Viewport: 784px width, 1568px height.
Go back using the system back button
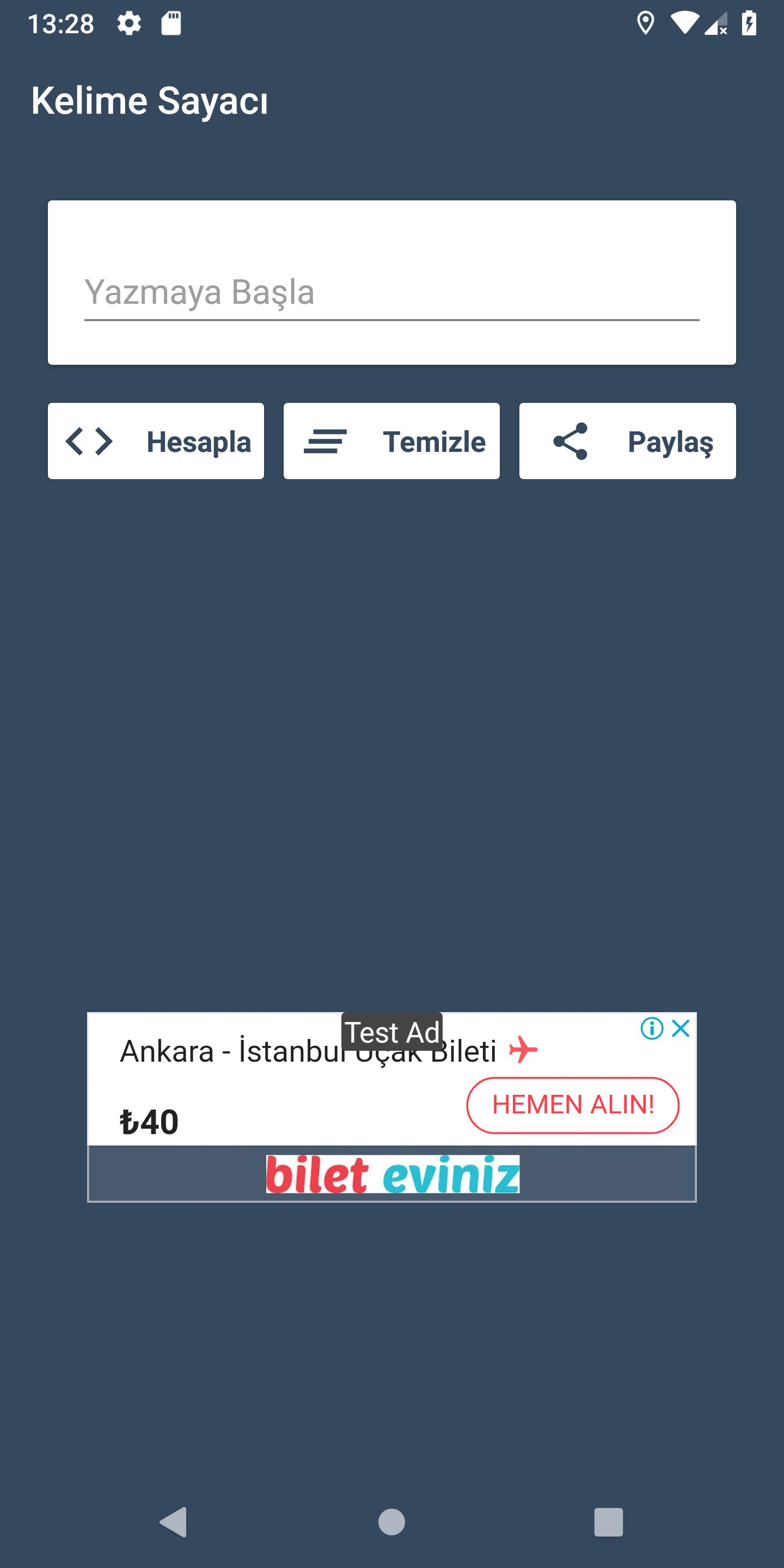tap(174, 1522)
